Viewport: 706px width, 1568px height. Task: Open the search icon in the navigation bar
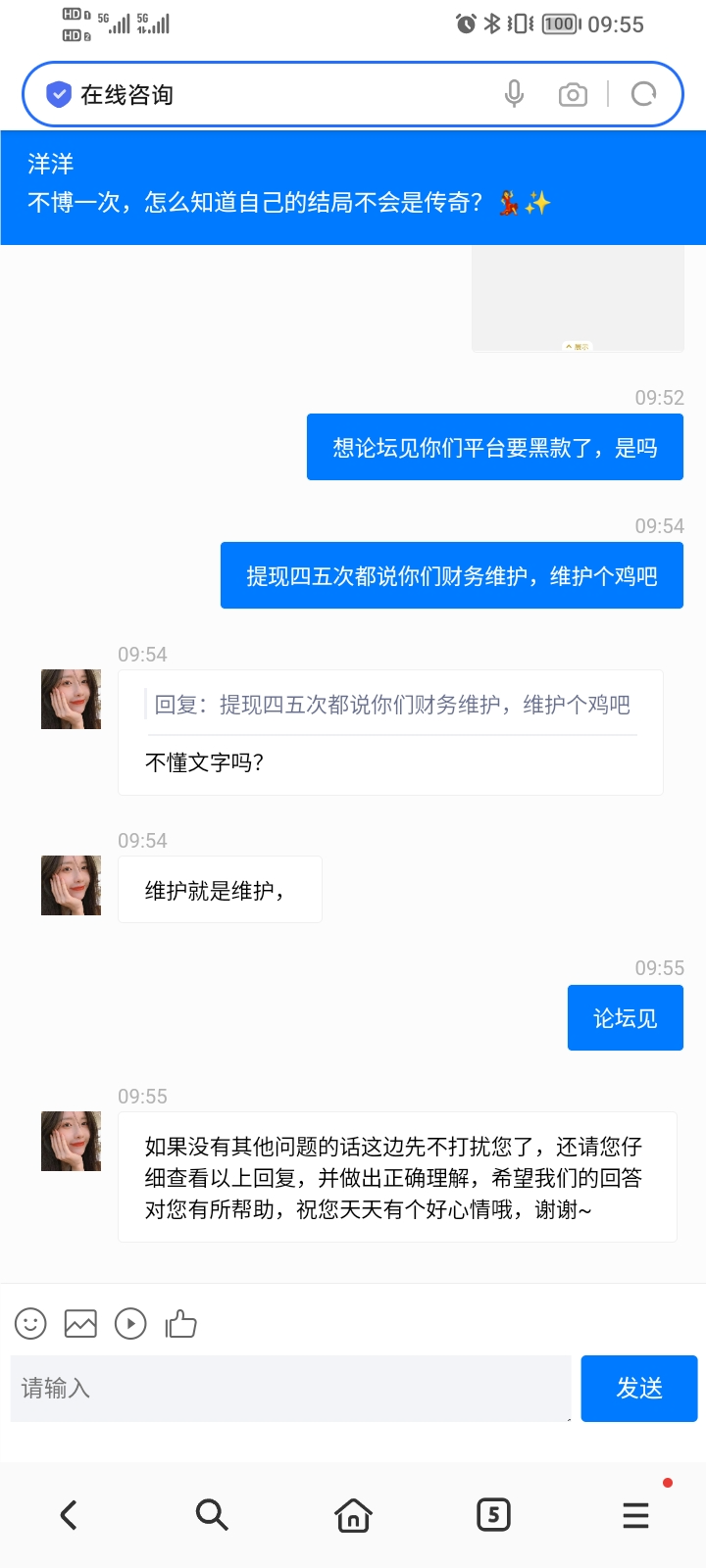pos(212,1514)
